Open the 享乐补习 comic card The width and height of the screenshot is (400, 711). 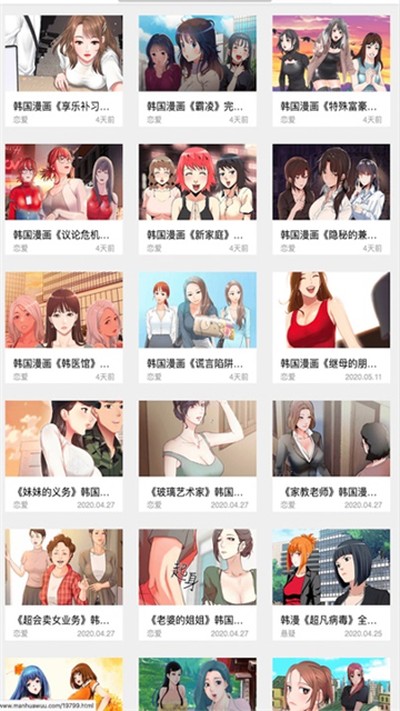tap(64, 71)
